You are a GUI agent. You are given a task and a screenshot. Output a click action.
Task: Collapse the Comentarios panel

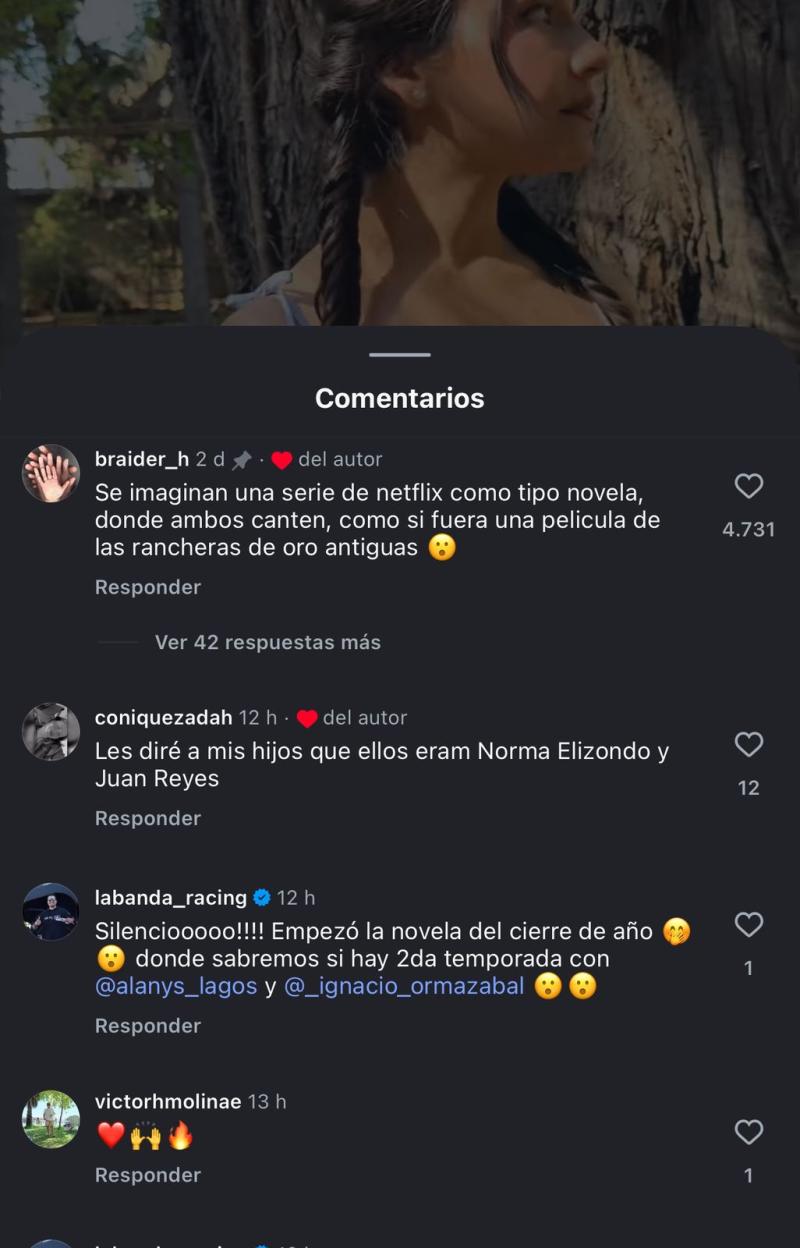click(400, 354)
